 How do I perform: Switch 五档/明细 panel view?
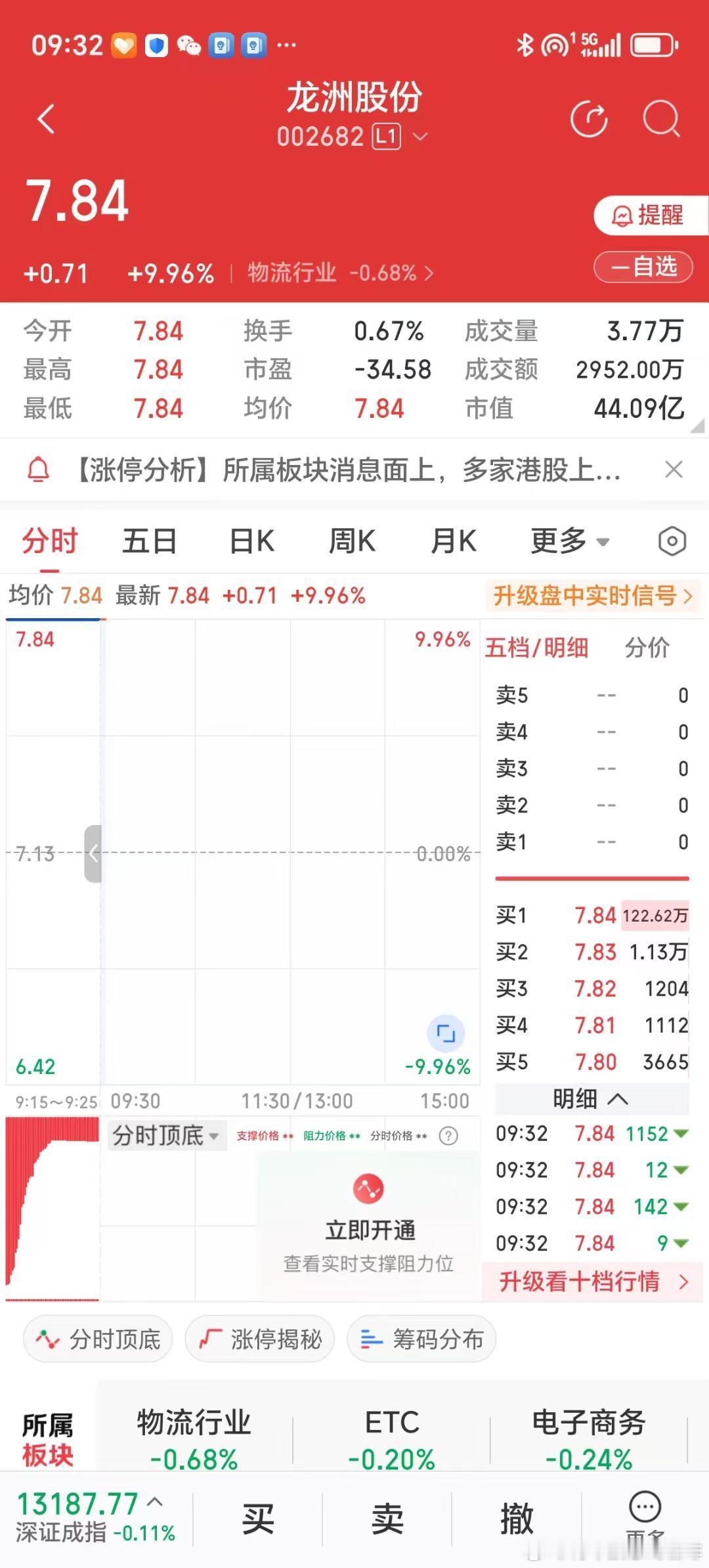[536, 648]
